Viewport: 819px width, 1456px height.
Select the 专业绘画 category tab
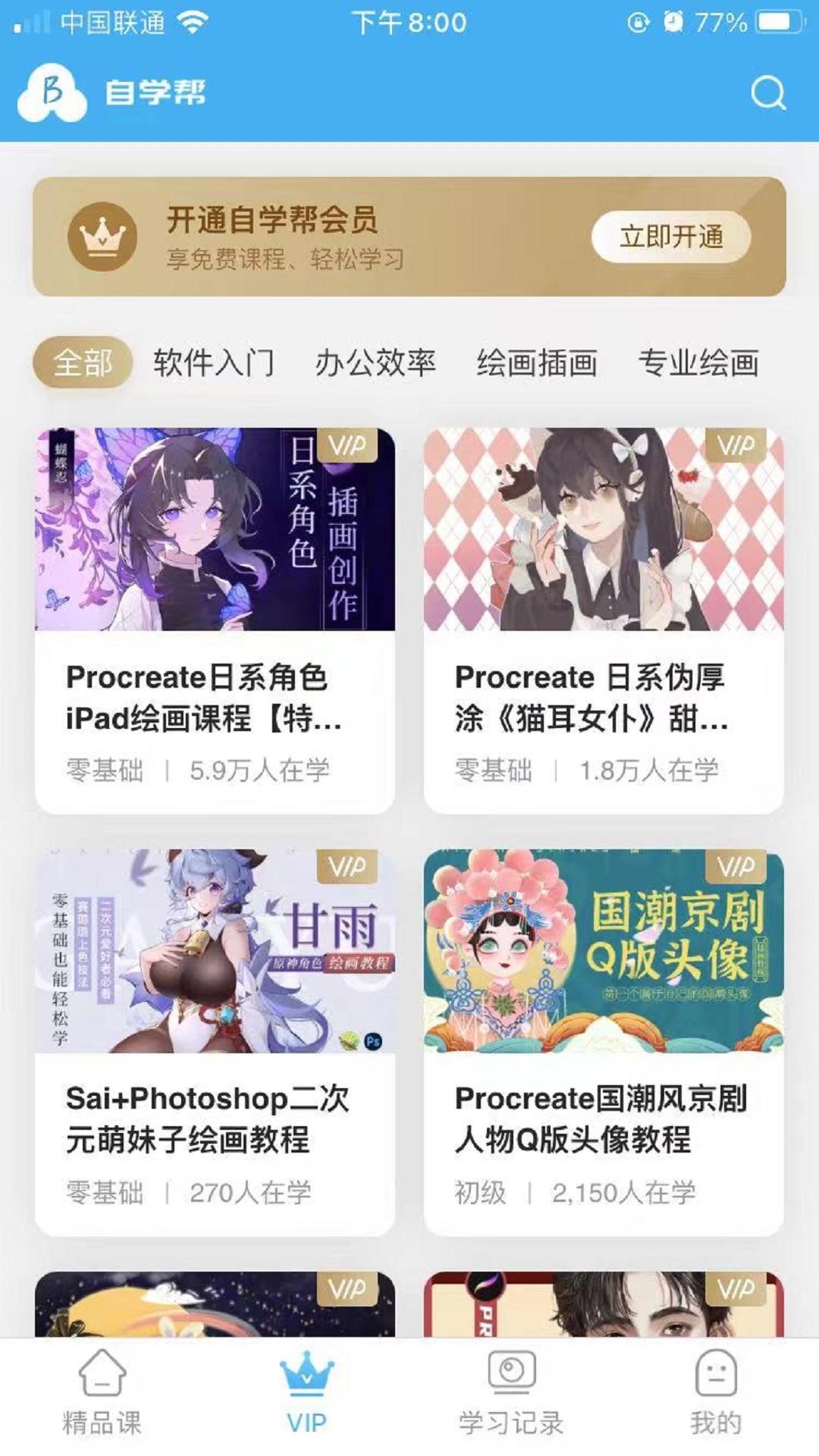coord(701,362)
